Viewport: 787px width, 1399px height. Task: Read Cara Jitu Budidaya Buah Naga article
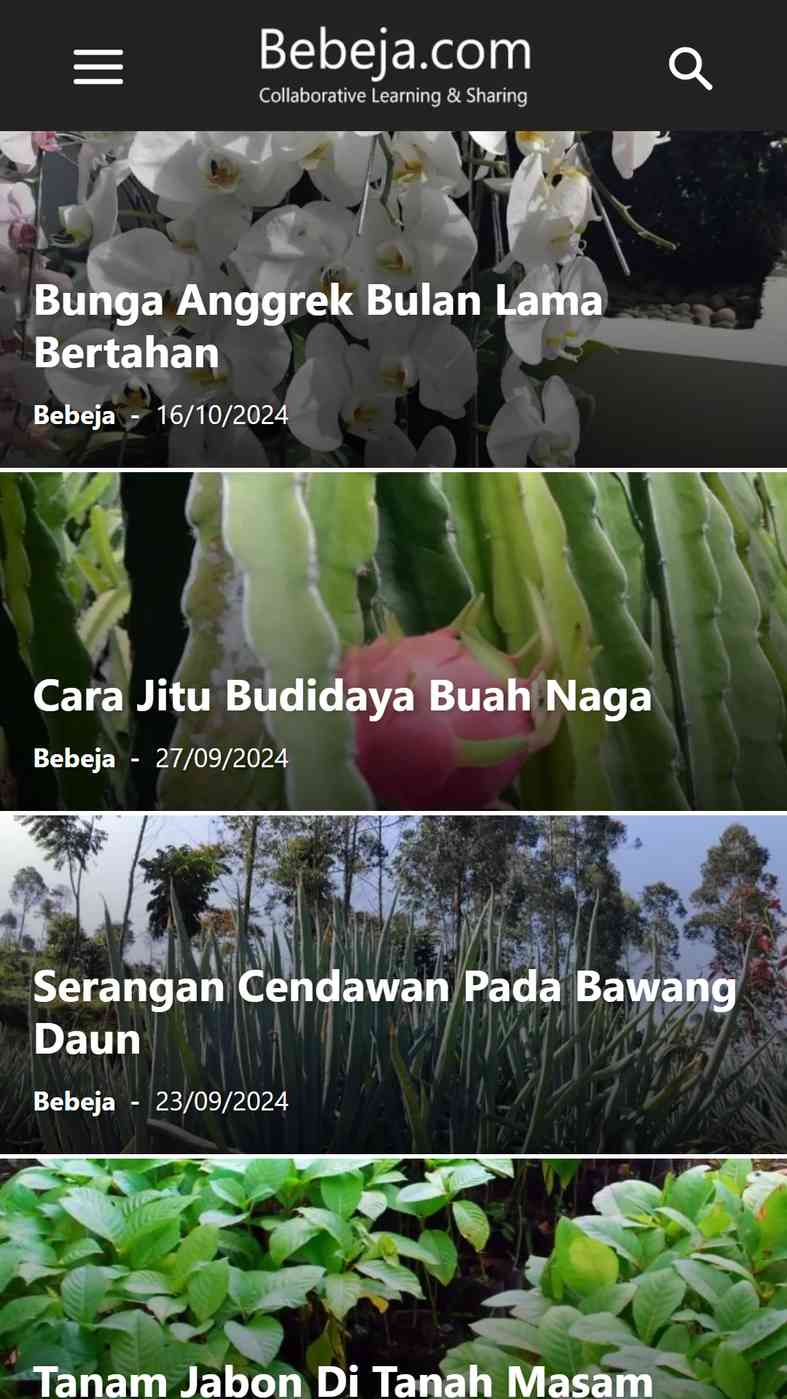coord(342,696)
